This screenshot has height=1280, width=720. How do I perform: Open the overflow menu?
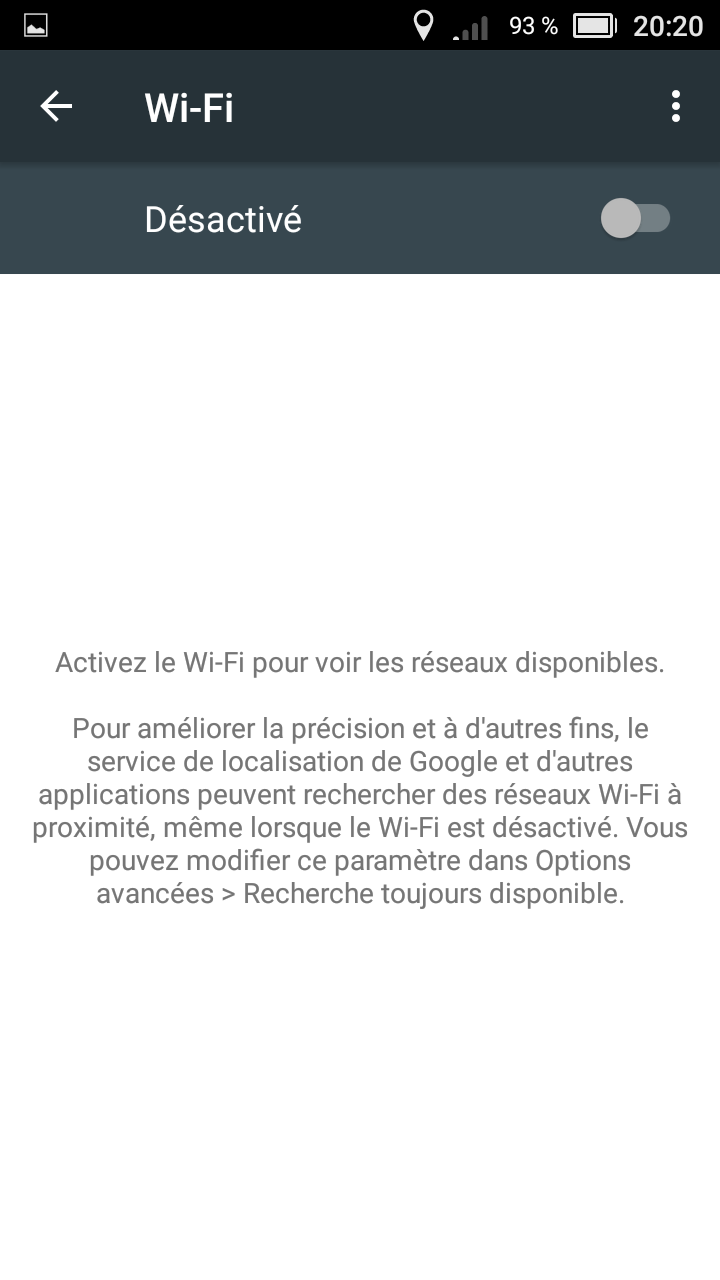[676, 106]
